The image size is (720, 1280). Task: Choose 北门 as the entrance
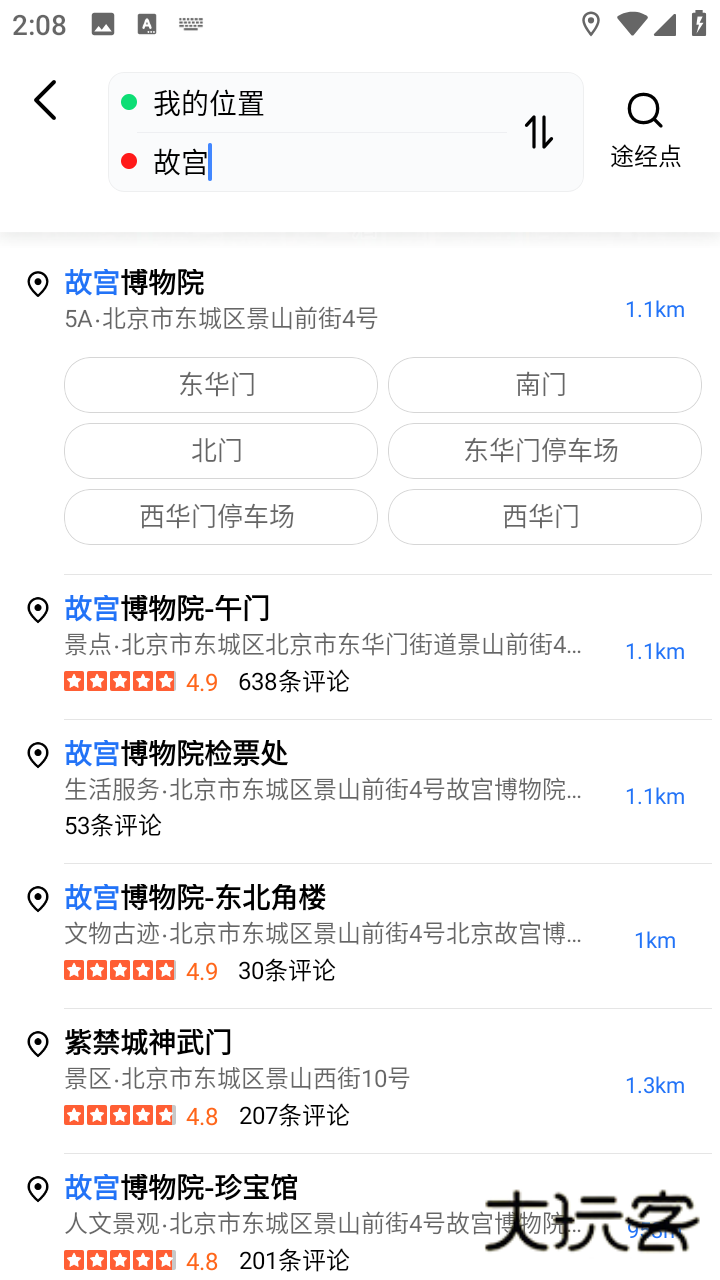[x=220, y=451]
